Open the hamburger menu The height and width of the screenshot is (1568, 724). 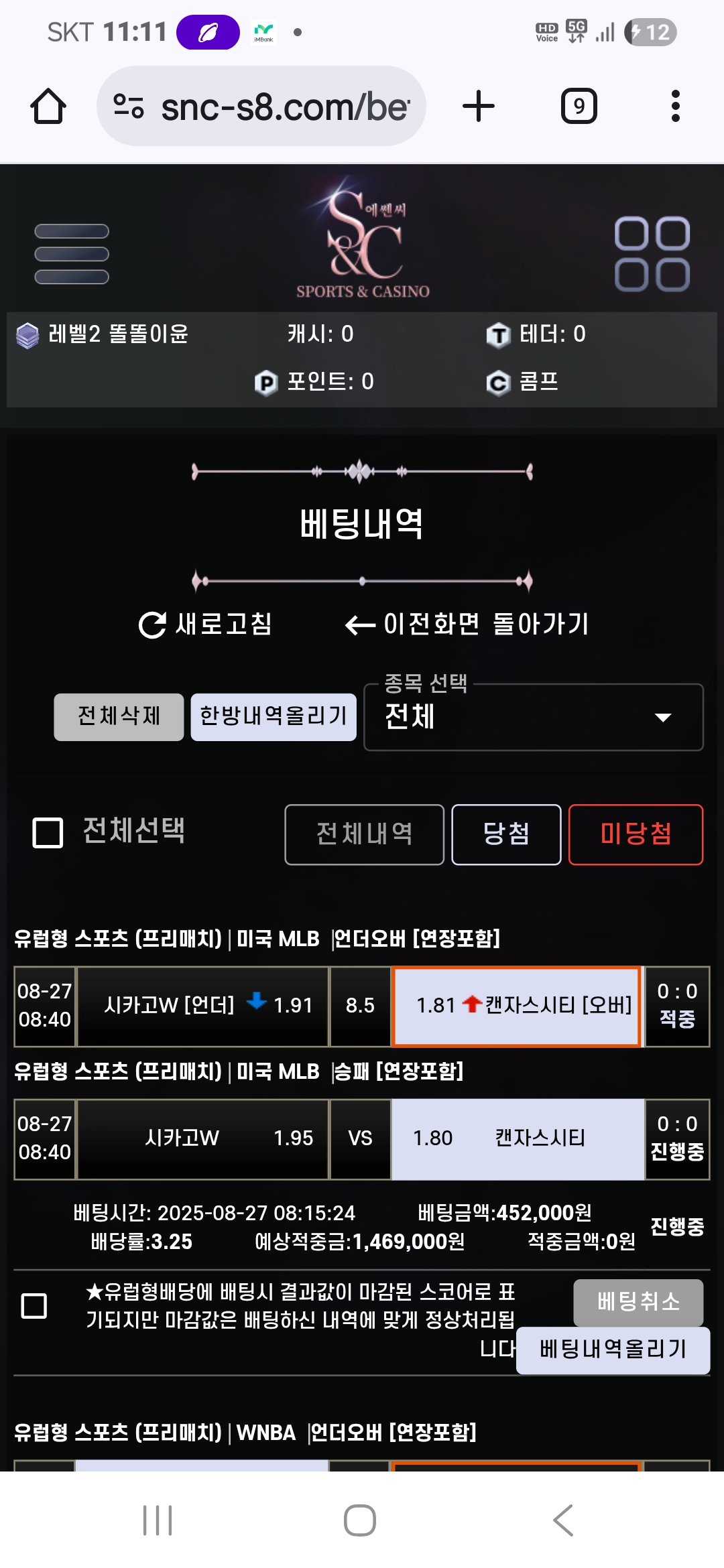point(72,254)
